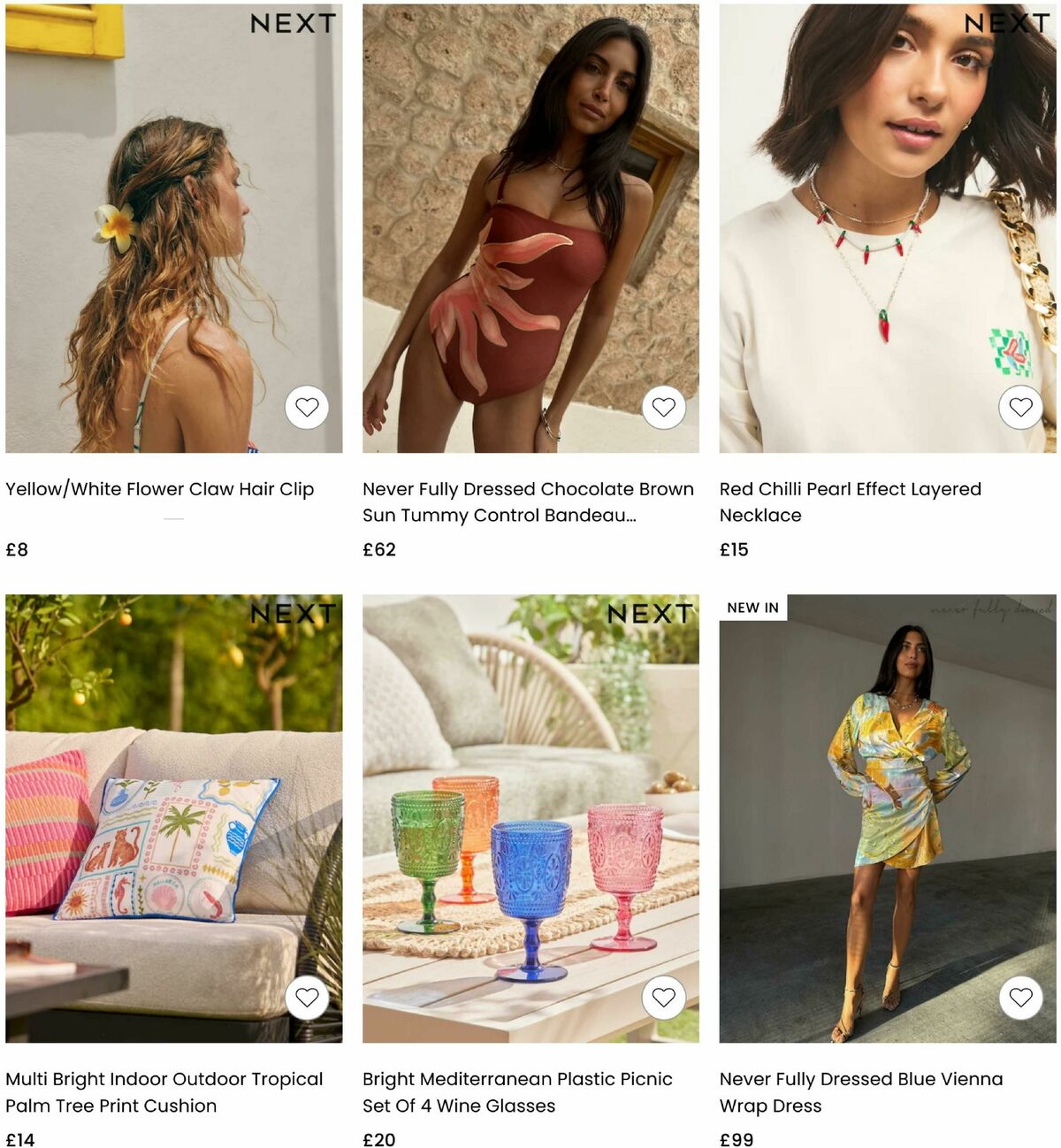This screenshot has height=1148, width=1061.
Task: Click the wishlist heart on the wine glasses
Action: click(664, 998)
